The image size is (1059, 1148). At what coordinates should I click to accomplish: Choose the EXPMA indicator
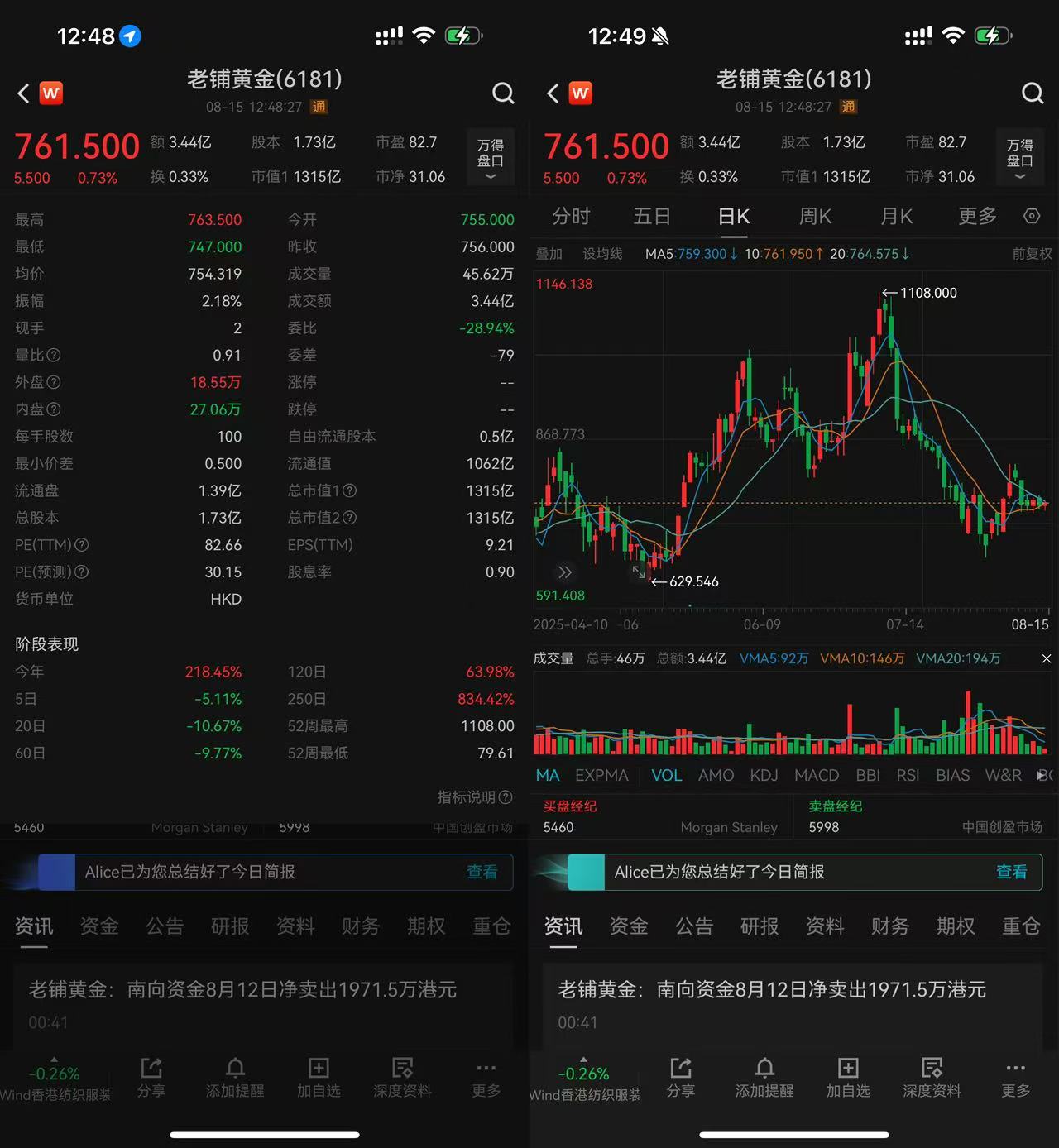[601, 776]
